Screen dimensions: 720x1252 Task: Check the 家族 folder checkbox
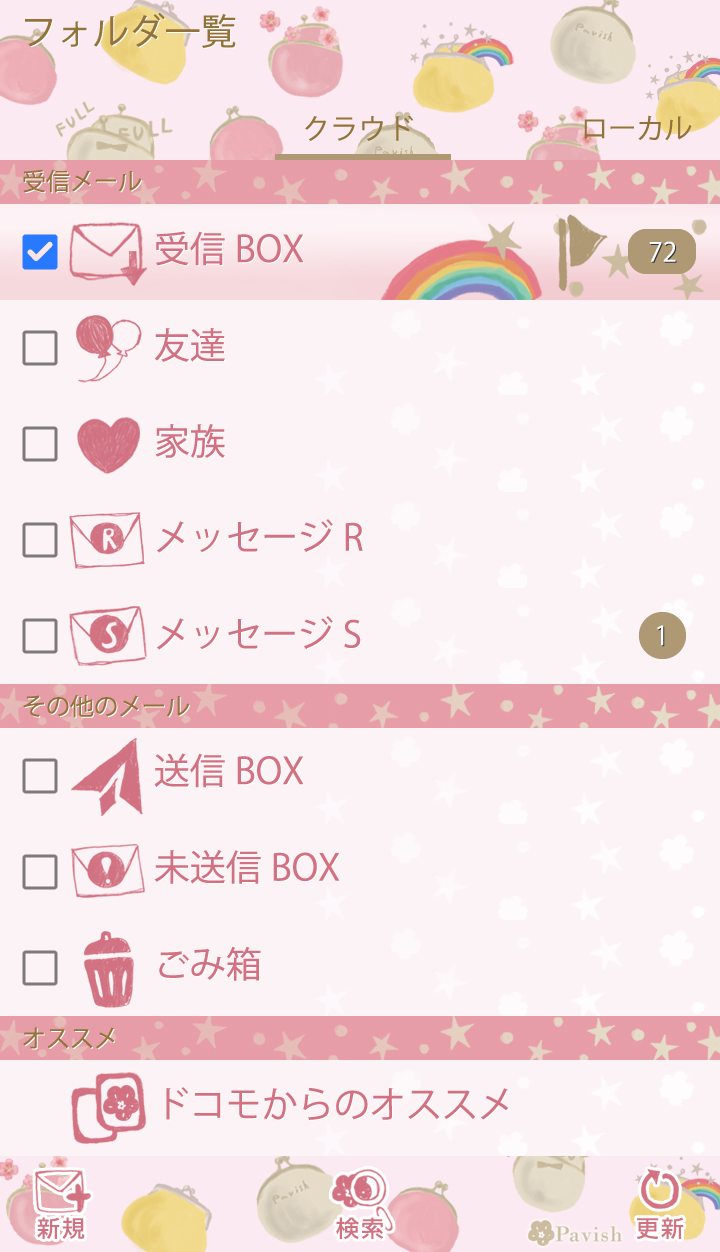[40, 444]
